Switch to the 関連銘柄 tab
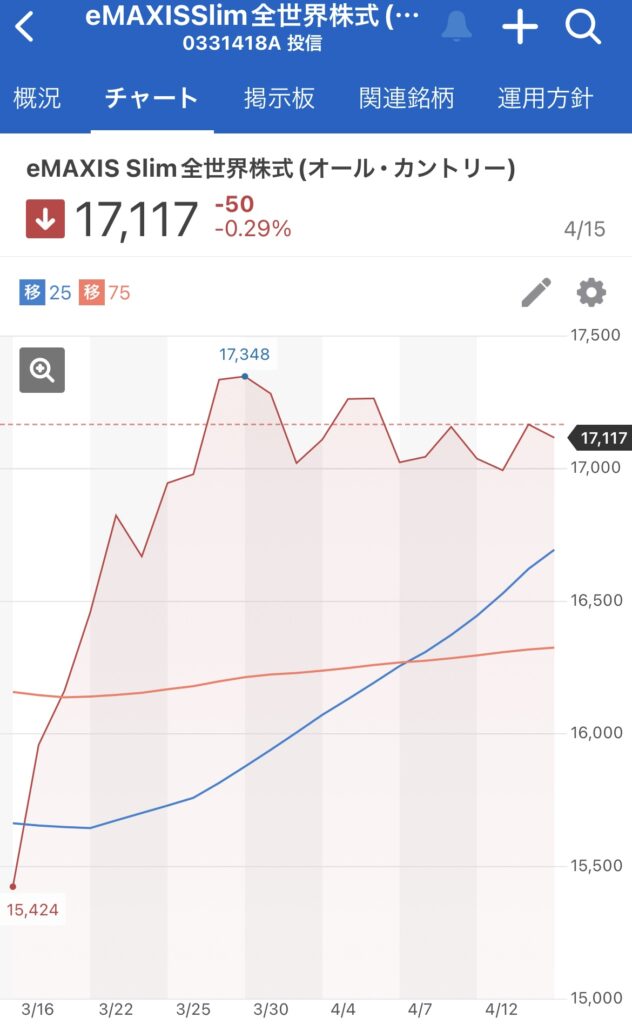Viewport: 632px width, 1024px height. coord(406,98)
